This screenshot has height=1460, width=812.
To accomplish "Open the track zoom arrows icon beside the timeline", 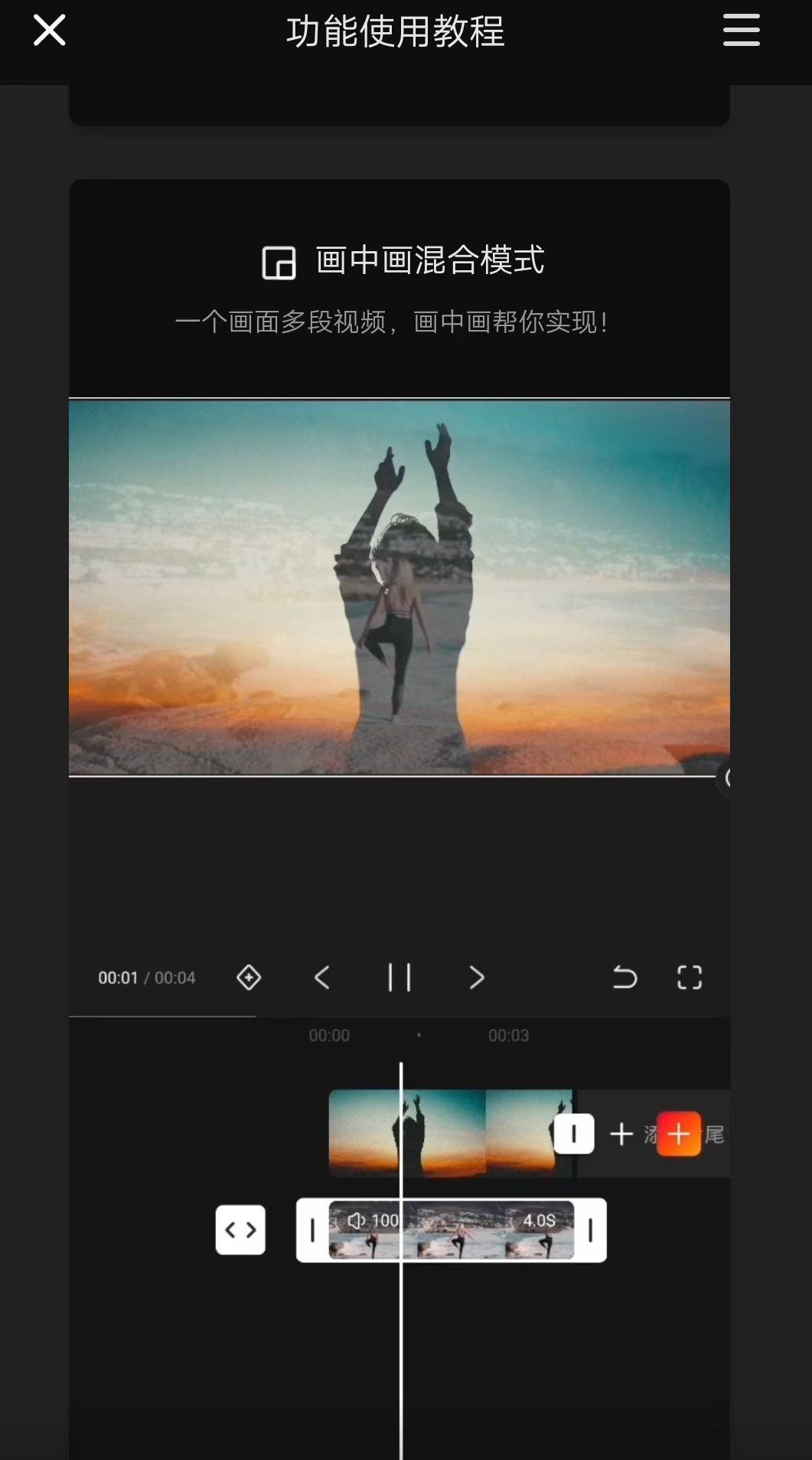I will 240,1230.
